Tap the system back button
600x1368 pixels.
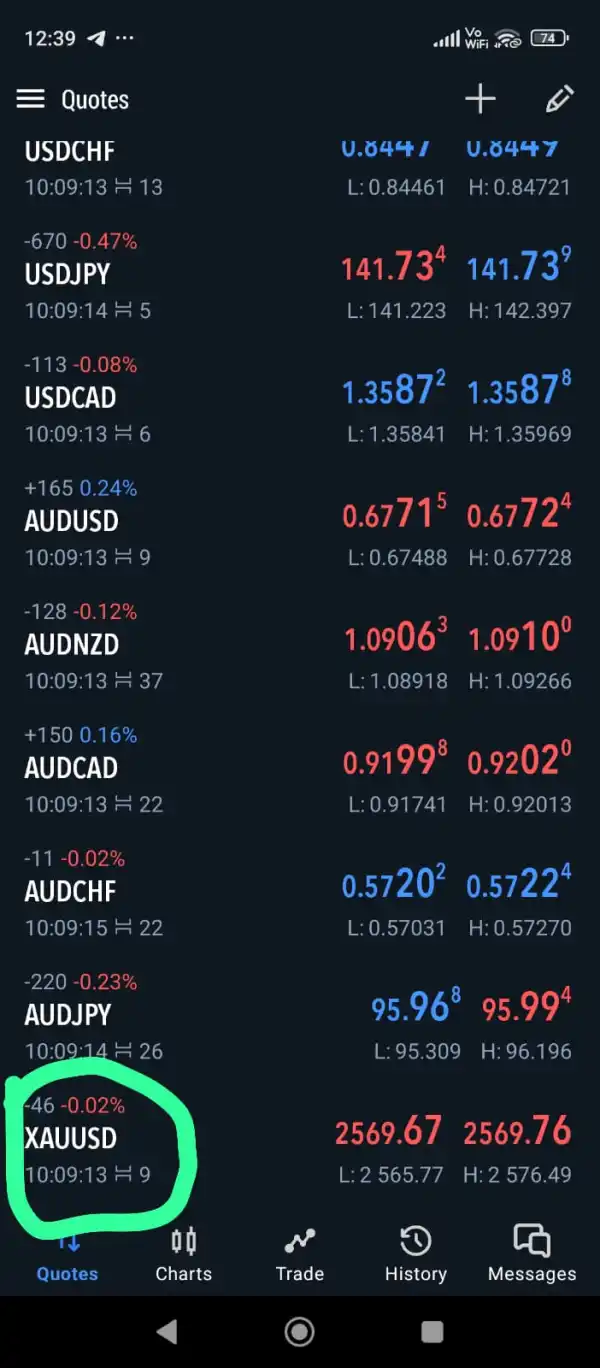[x=167, y=1331]
